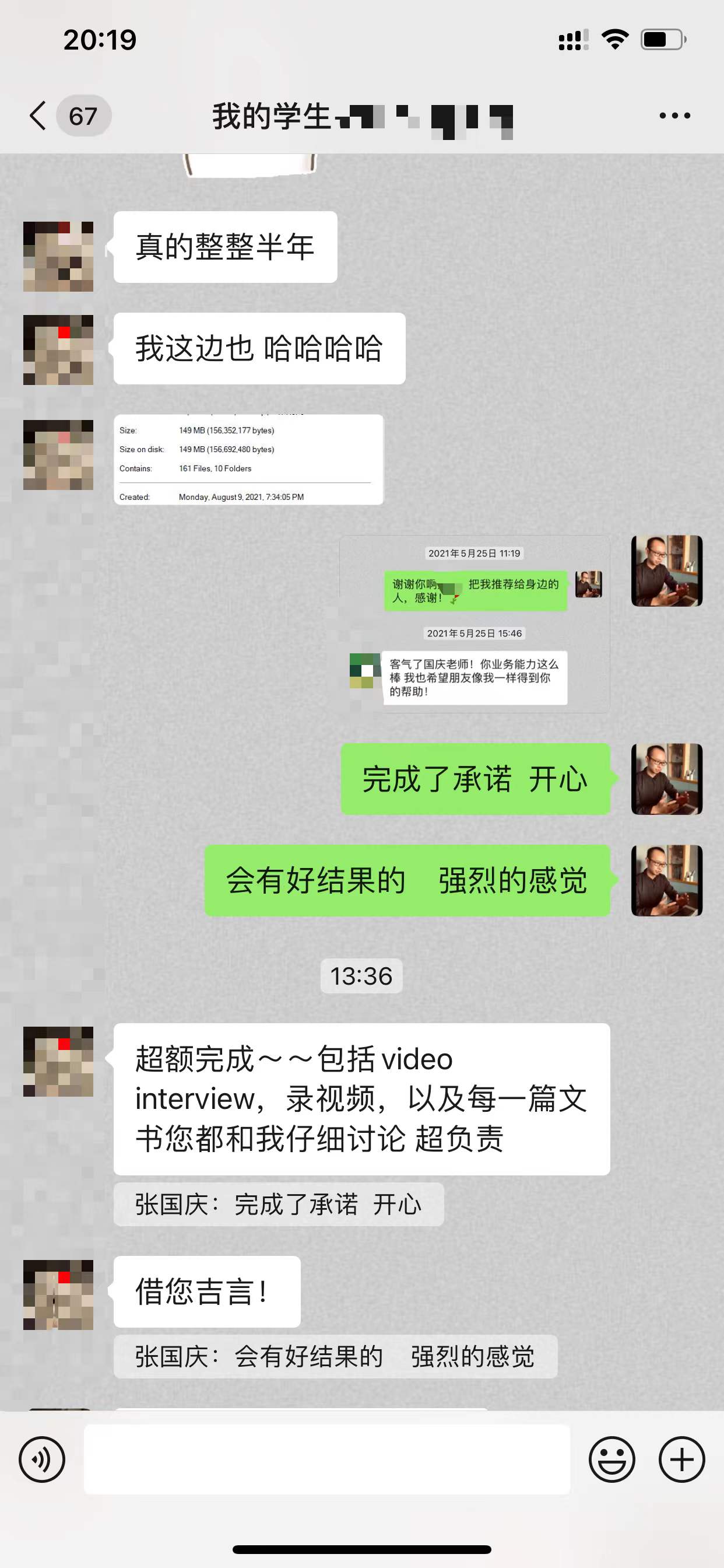724x1568 pixels.
Task: Open sender avatar beside 借您吉言!
Action: coord(58,1294)
